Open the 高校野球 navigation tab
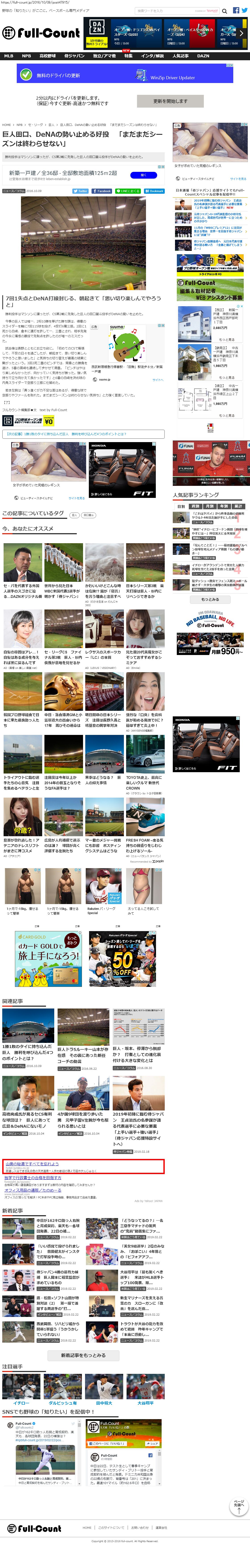The width and height of the screenshot is (250, 1568). 48,56
